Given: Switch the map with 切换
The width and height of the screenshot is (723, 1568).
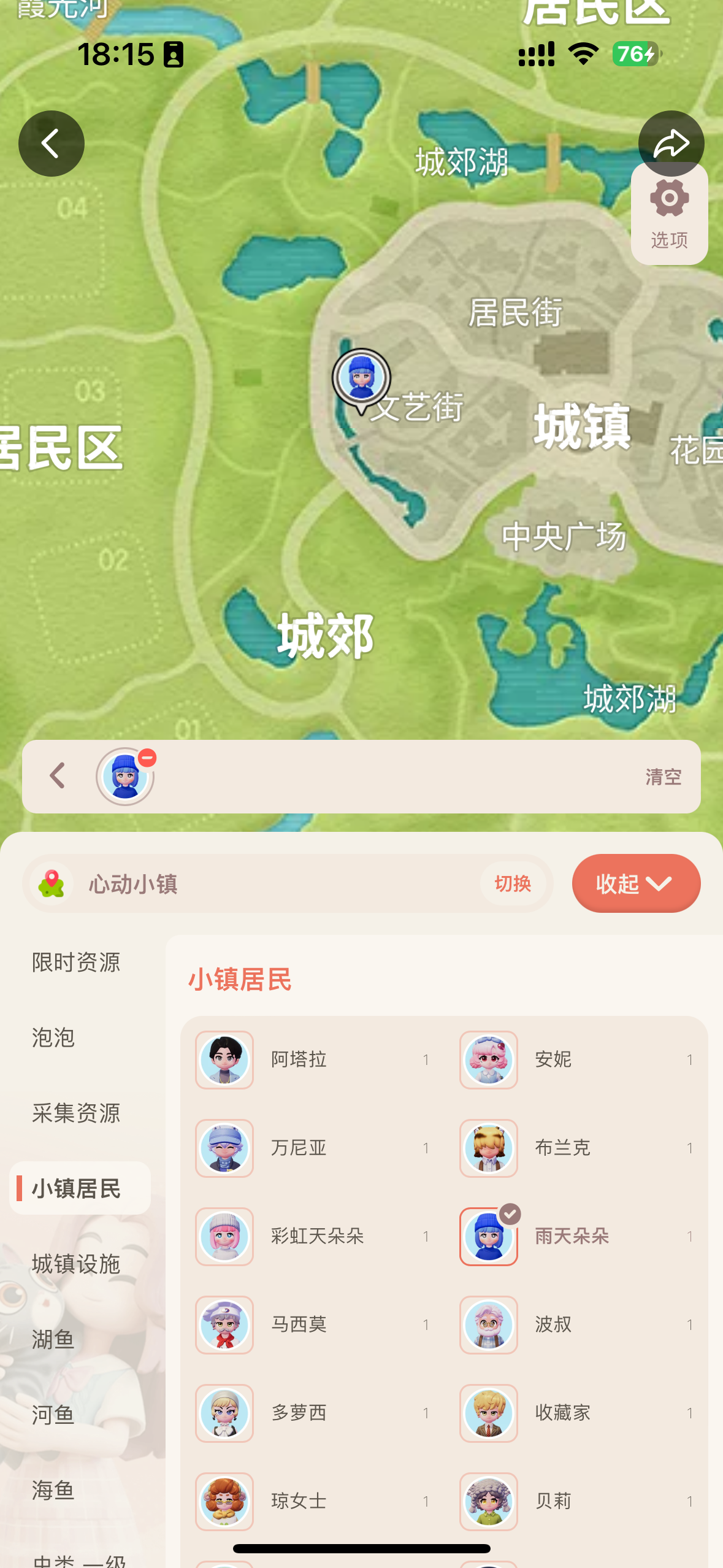Looking at the screenshot, I should click(x=513, y=883).
